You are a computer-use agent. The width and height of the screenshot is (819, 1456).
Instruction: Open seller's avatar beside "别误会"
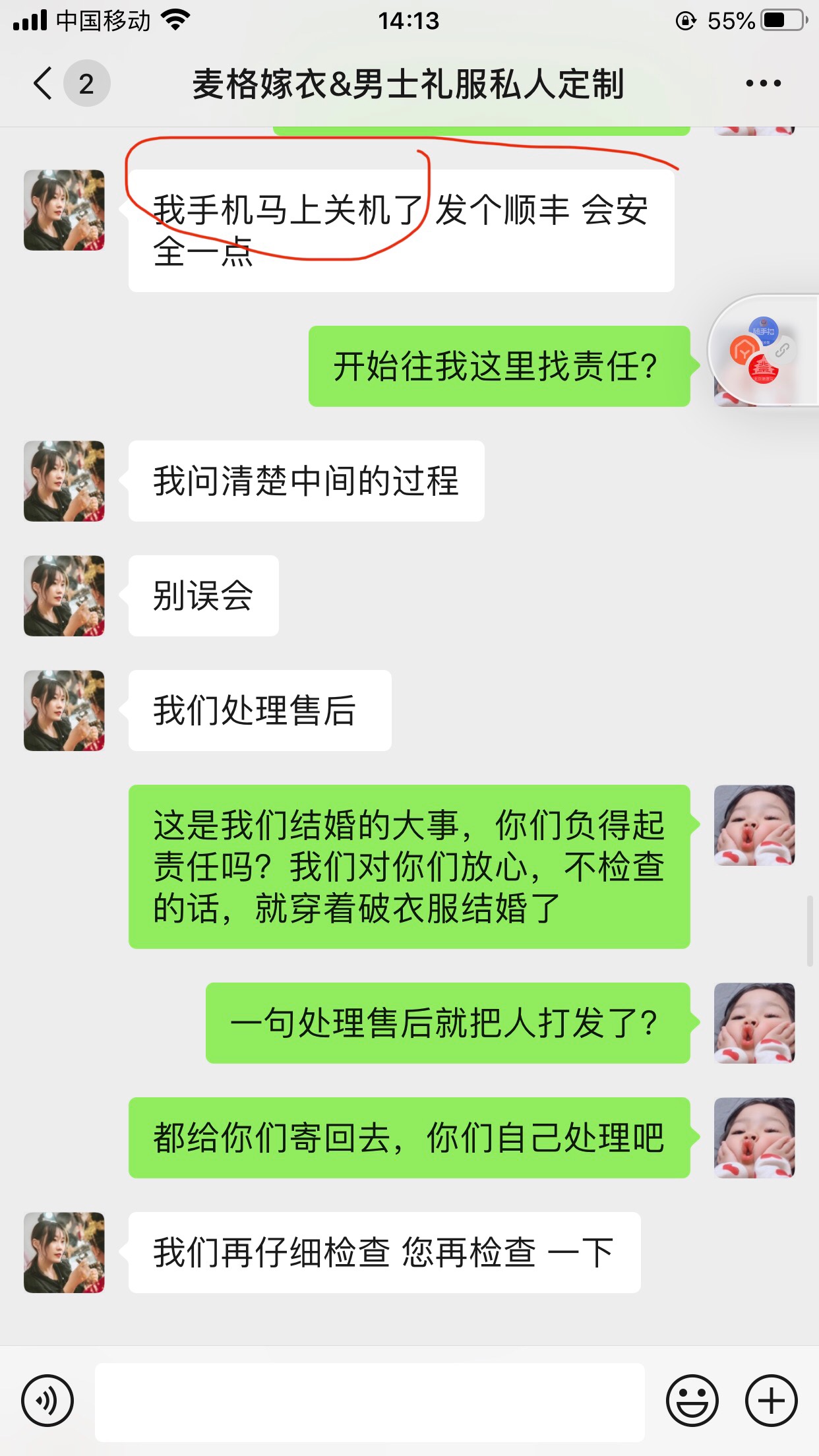(64, 595)
